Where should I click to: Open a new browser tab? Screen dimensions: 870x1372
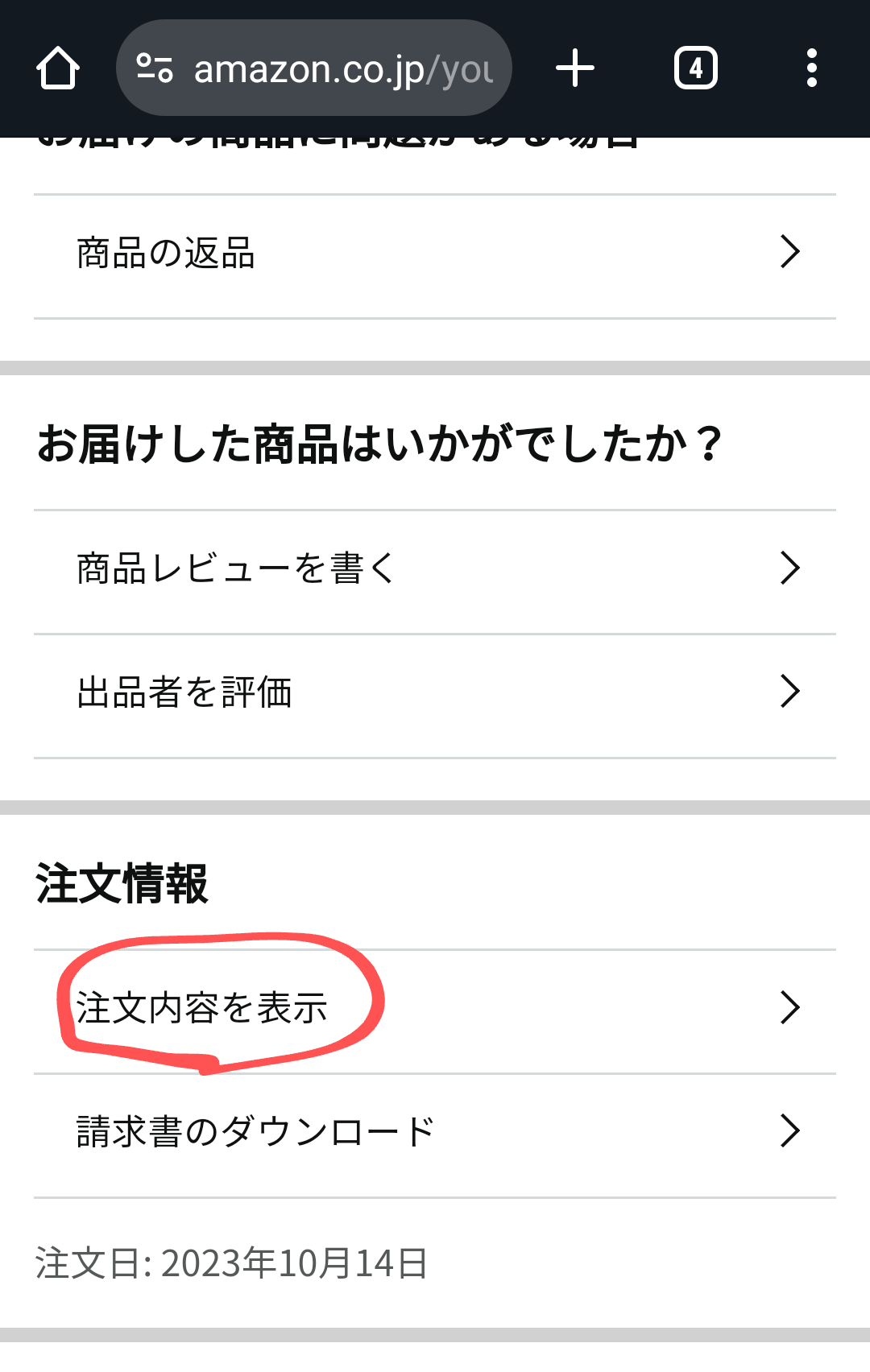[575, 68]
